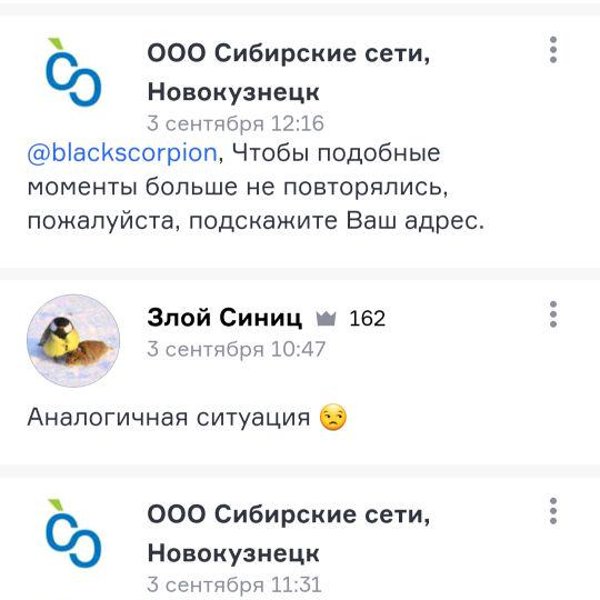This screenshot has height=600, width=600.
Task: Open overflow menu on Злой Синиц comment
Action: click(553, 314)
